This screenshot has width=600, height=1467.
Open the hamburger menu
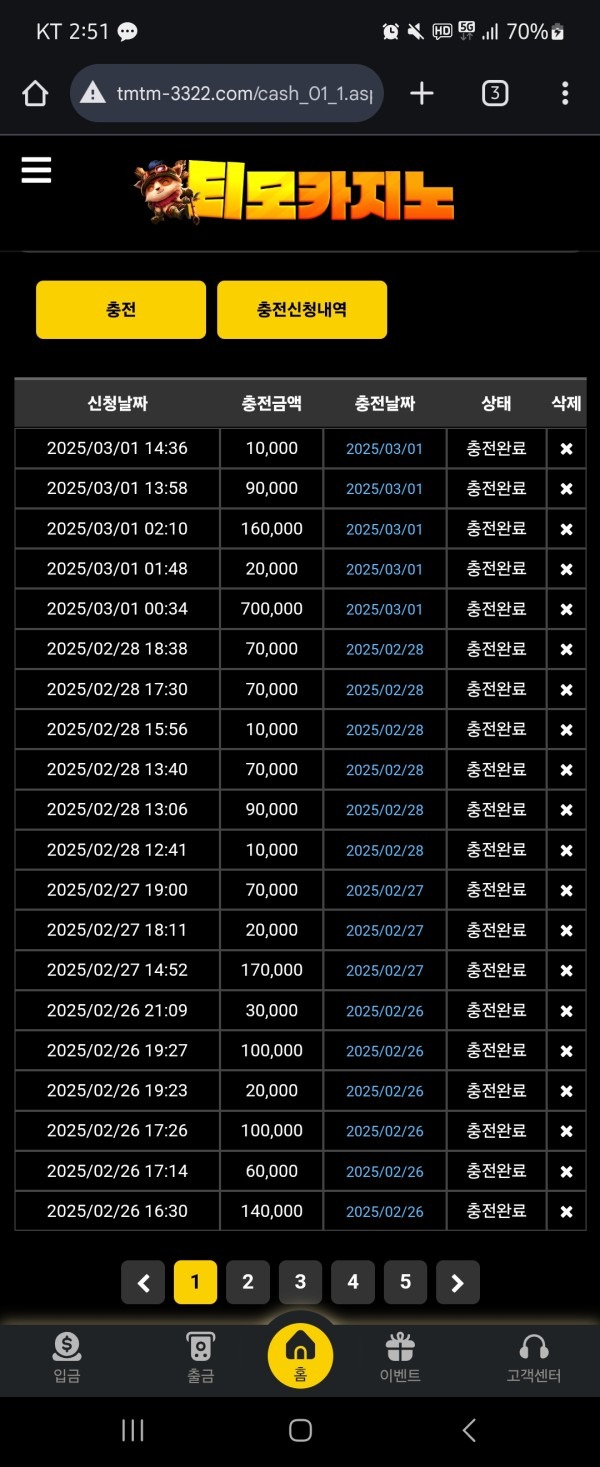(x=36, y=170)
